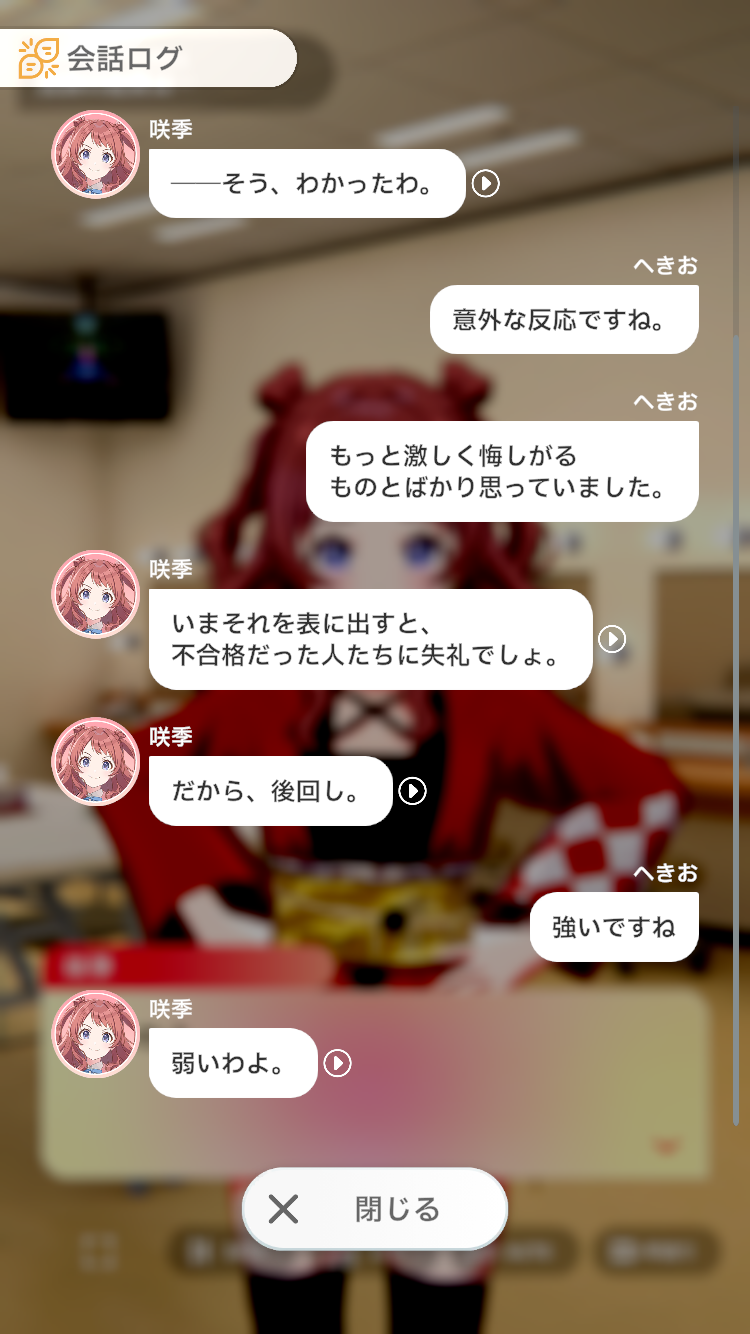
Task: Play voice for 「弱いわよ。」 line
Action: pos(338,1063)
